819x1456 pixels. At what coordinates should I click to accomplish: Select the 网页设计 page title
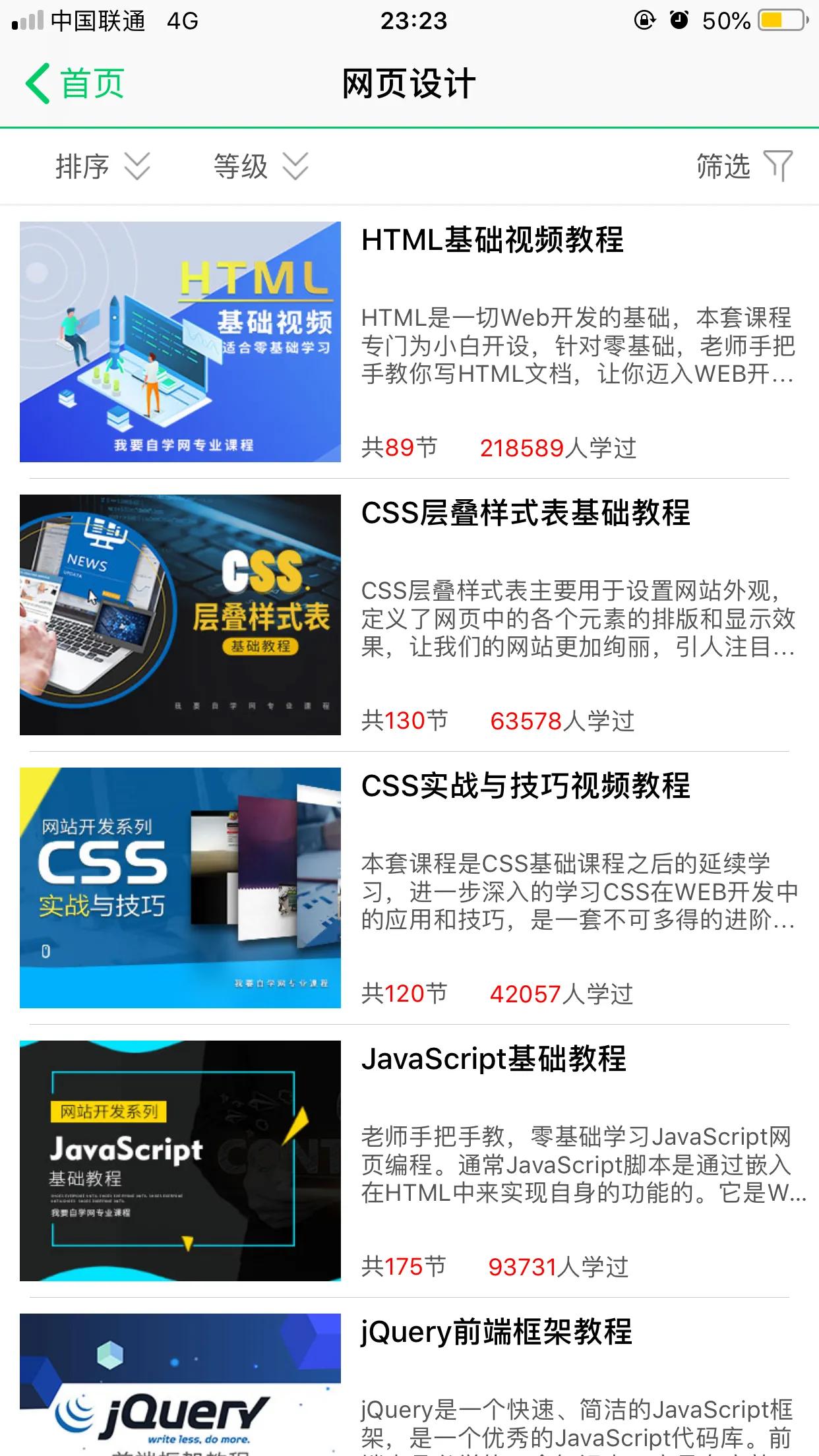point(409,82)
